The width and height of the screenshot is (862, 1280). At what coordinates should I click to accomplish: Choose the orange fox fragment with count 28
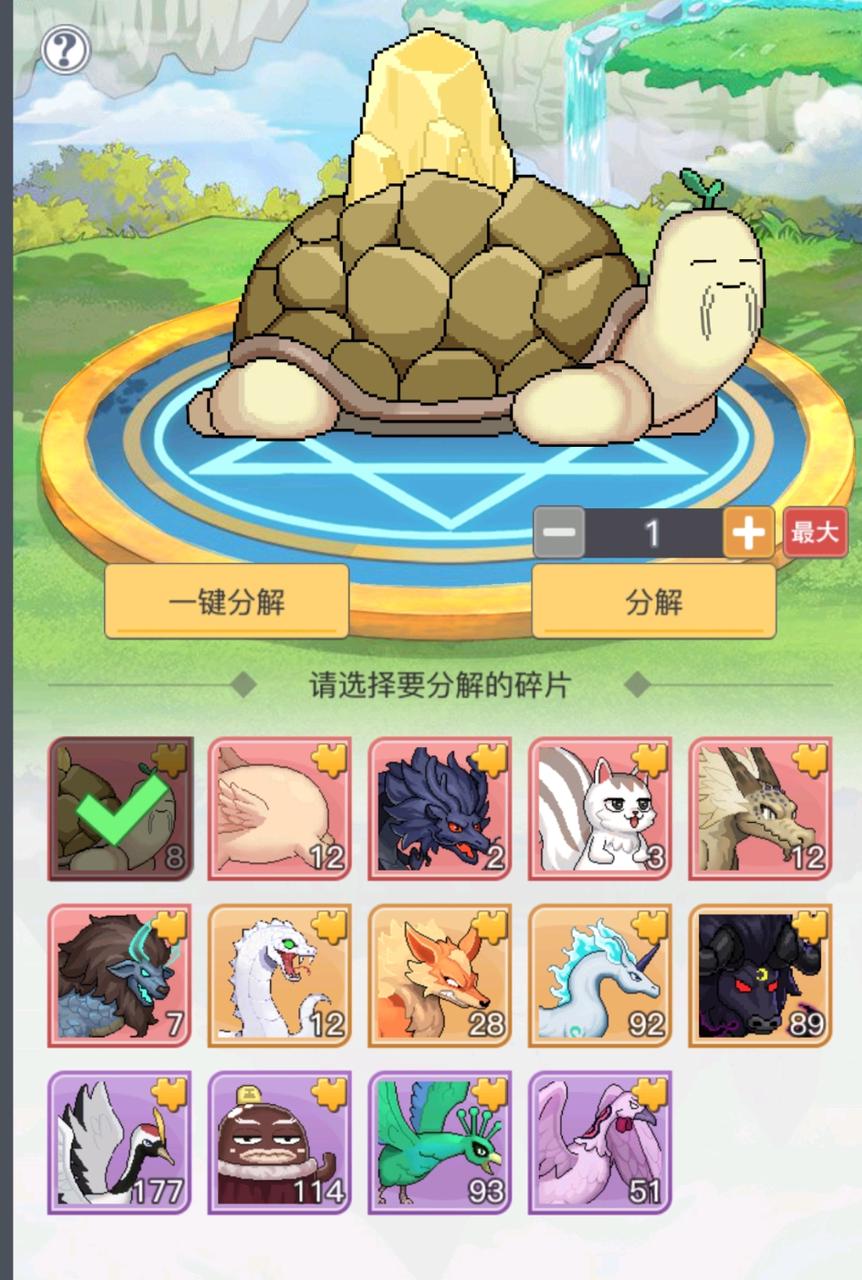click(x=440, y=976)
